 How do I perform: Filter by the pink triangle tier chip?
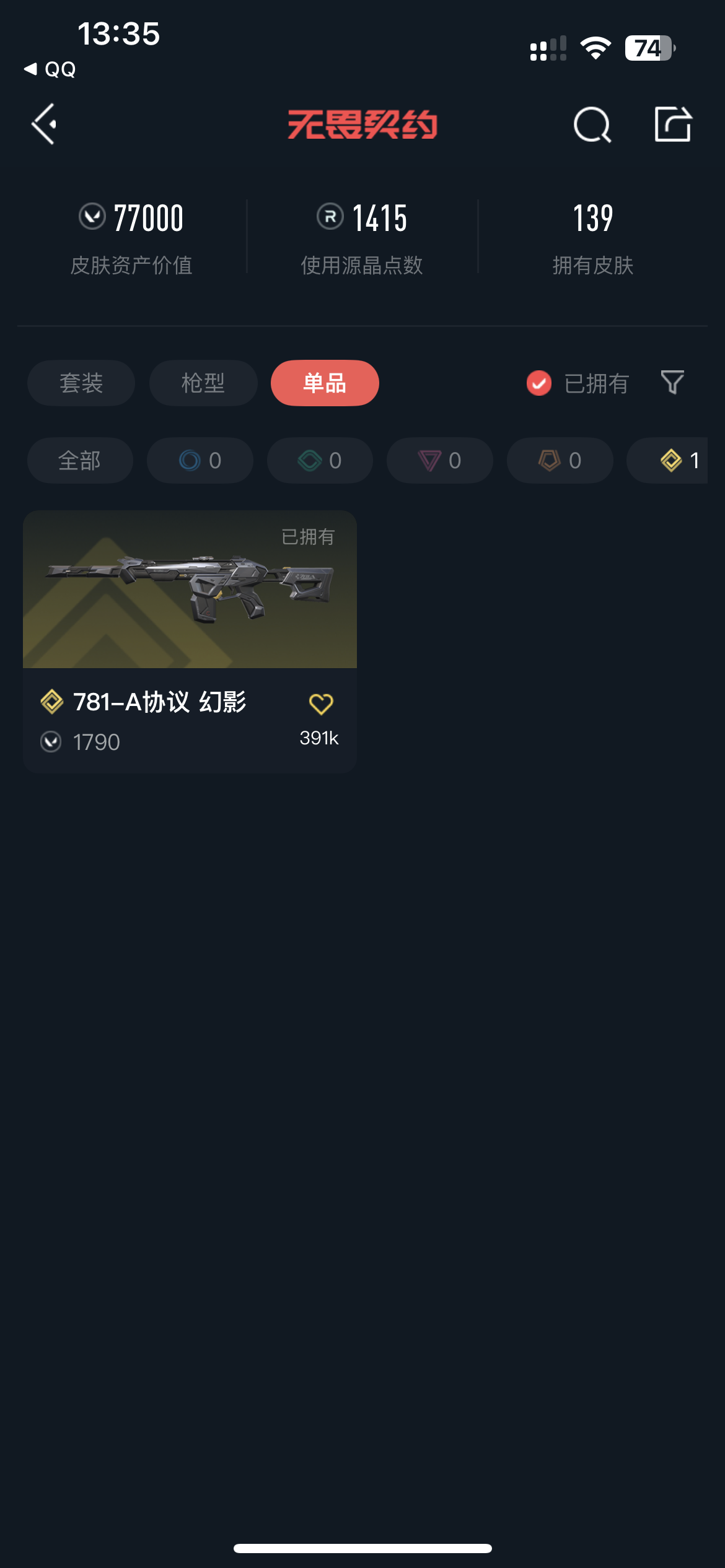[x=439, y=461]
